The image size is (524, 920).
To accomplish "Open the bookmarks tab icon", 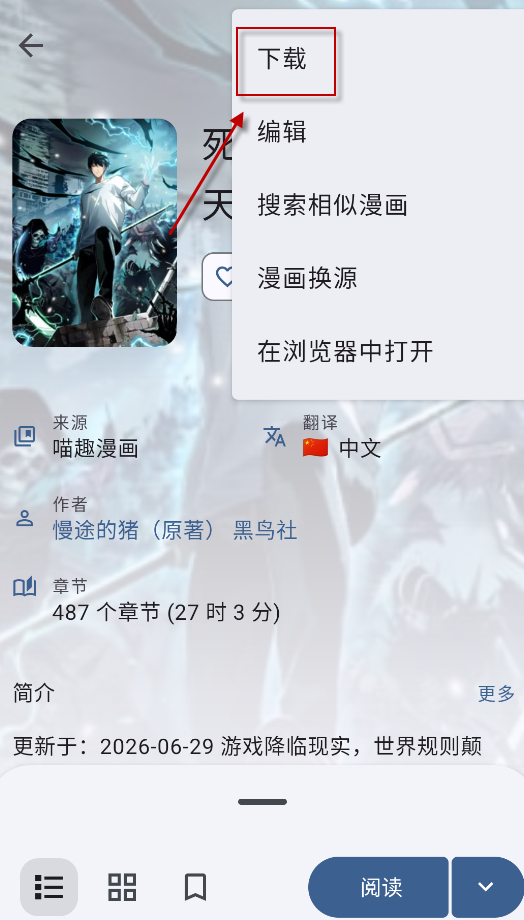I will click(195, 887).
